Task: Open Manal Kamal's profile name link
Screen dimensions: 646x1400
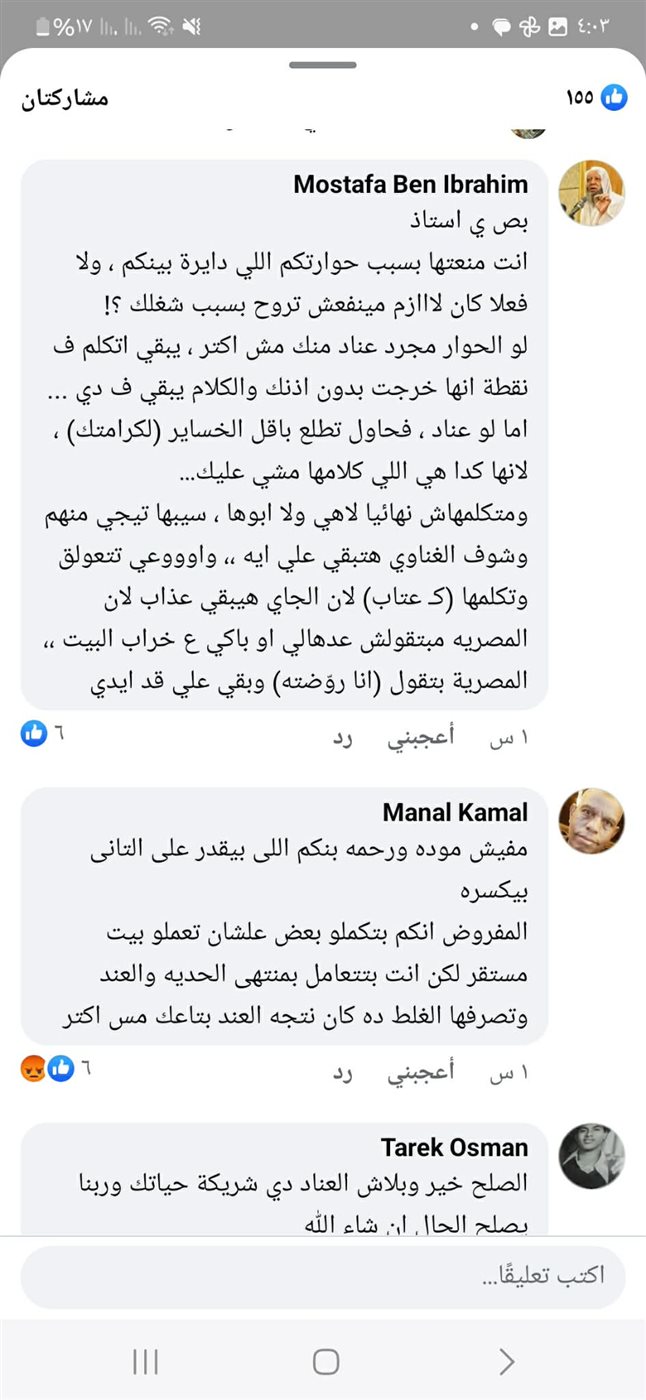Action: pos(455,812)
